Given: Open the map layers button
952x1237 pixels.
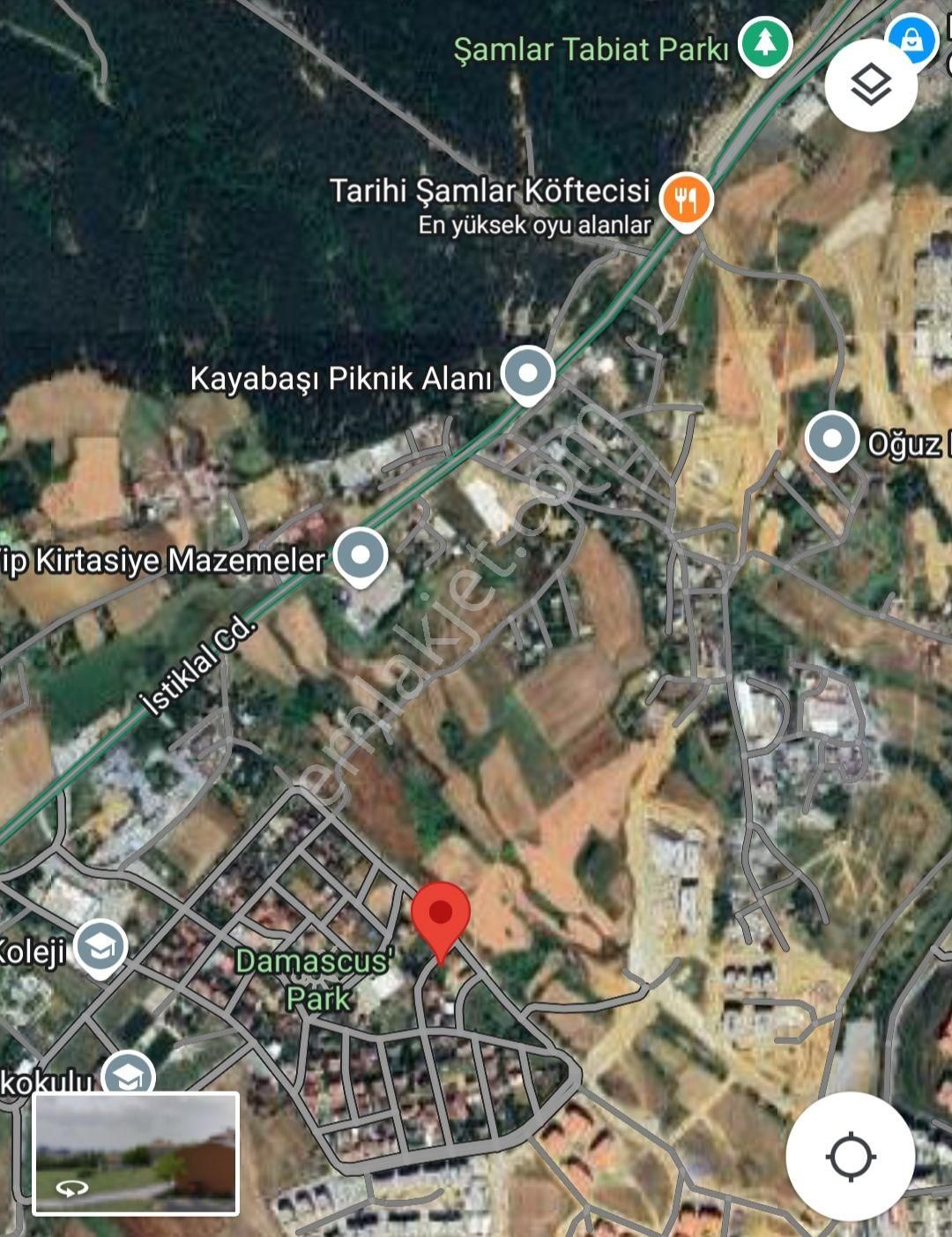Looking at the screenshot, I should [x=871, y=86].
